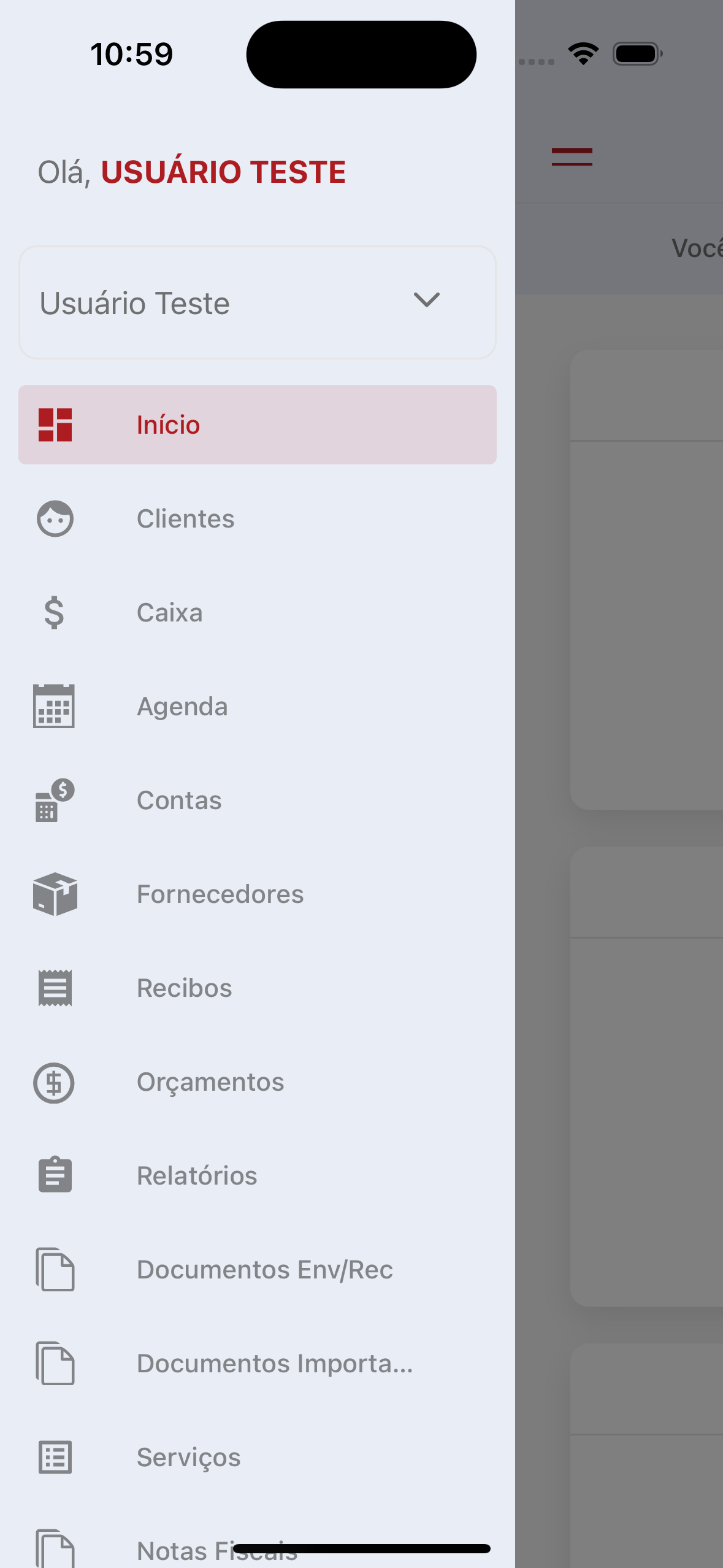Image resolution: width=723 pixels, height=1568 pixels.
Task: Select the Documentos Env/Rec menu entry
Action: click(265, 1269)
